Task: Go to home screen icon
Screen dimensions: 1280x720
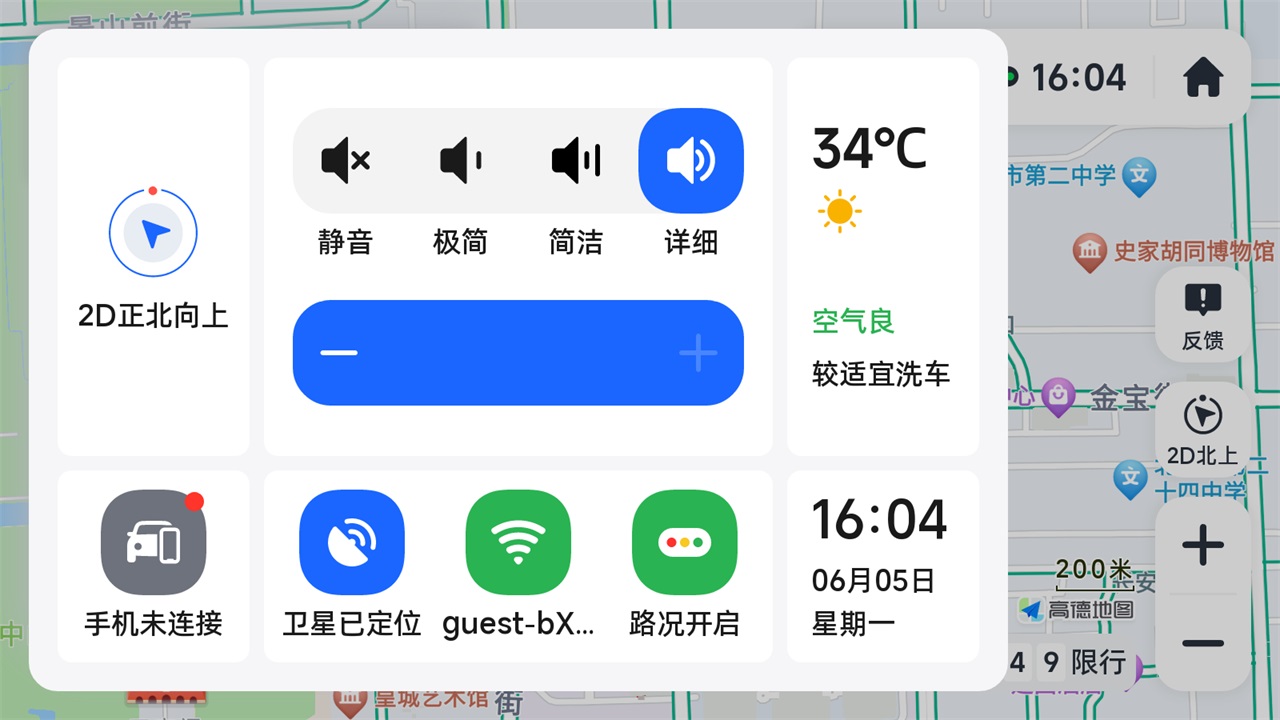Action: (1204, 78)
